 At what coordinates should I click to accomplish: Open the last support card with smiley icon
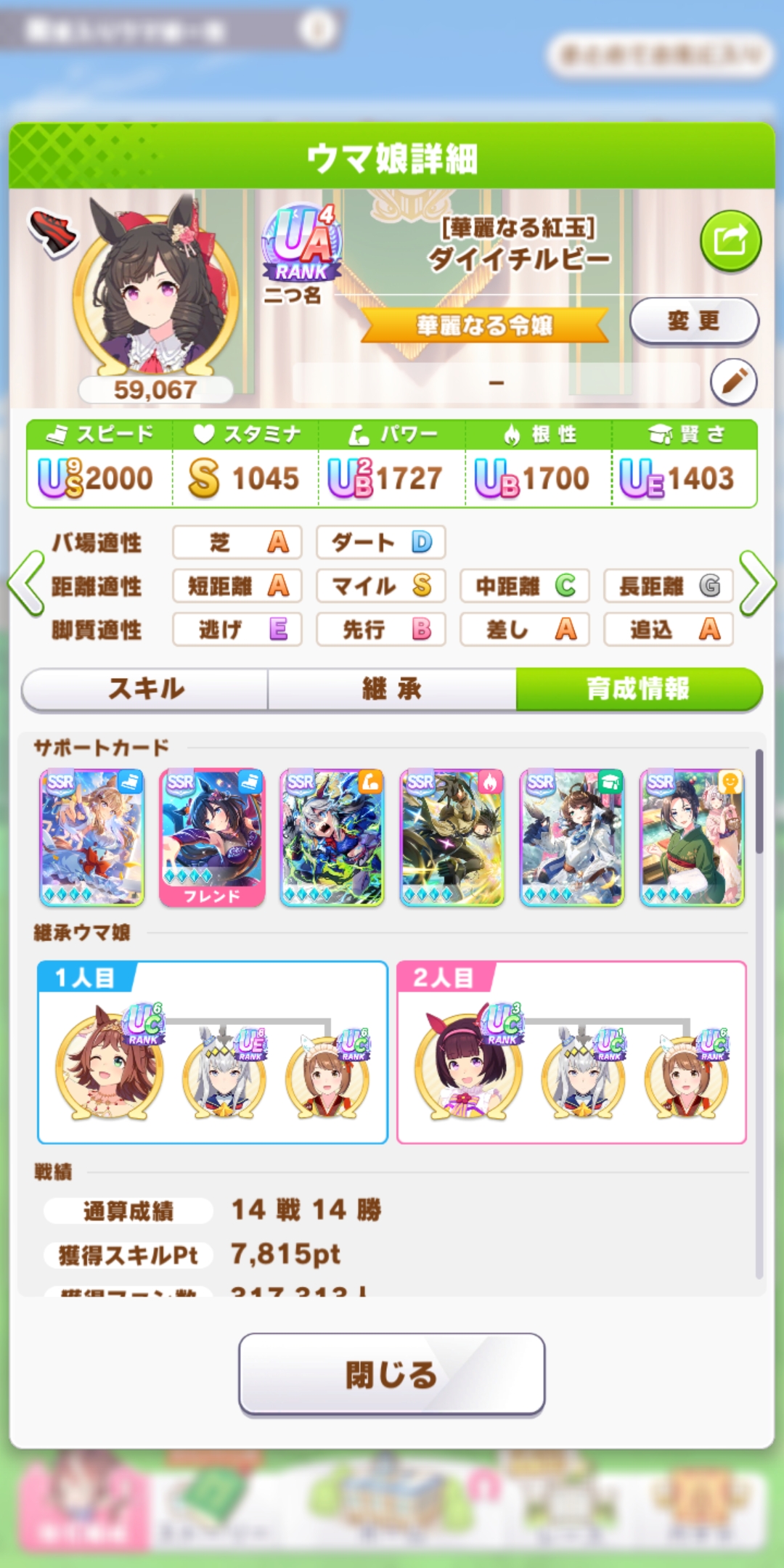(x=691, y=837)
